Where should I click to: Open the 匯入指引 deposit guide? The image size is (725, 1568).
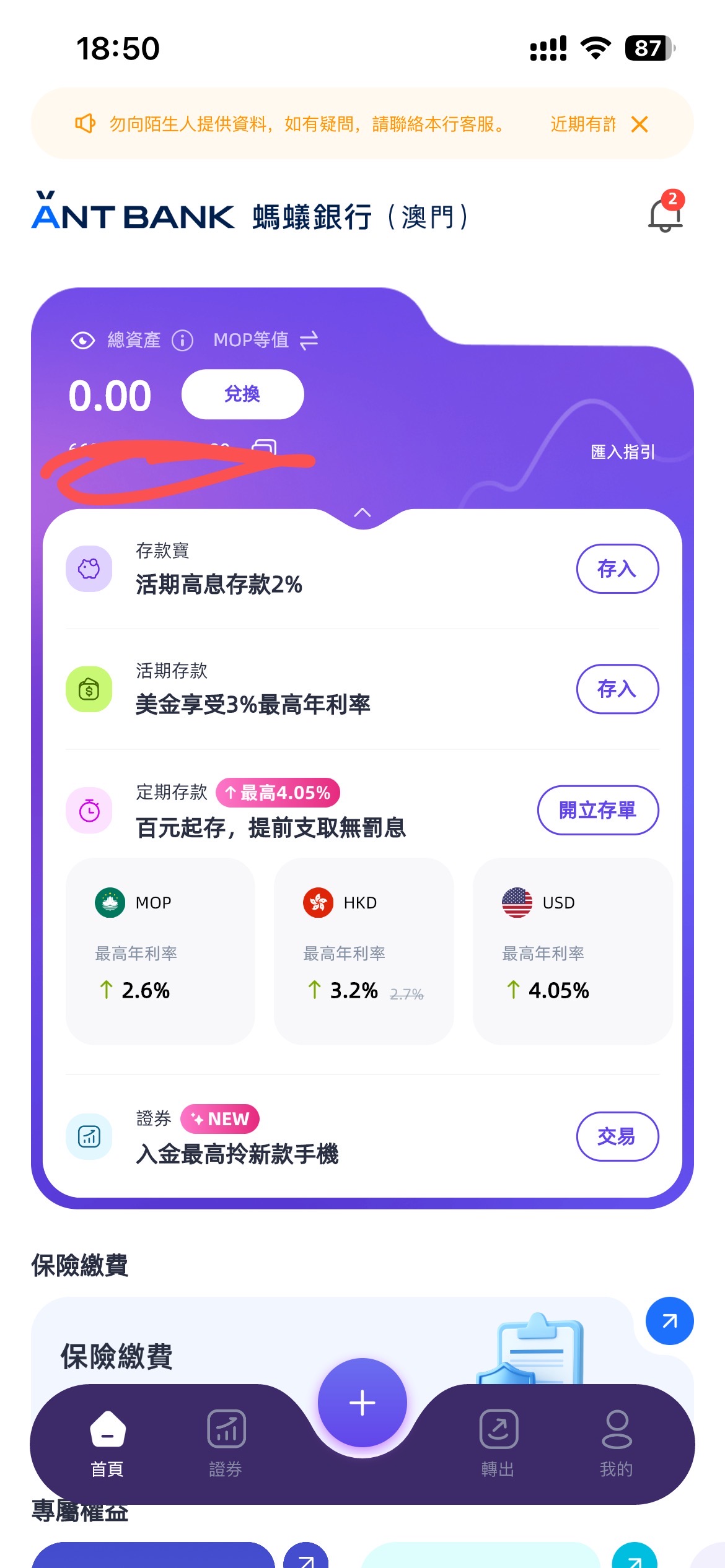622,452
